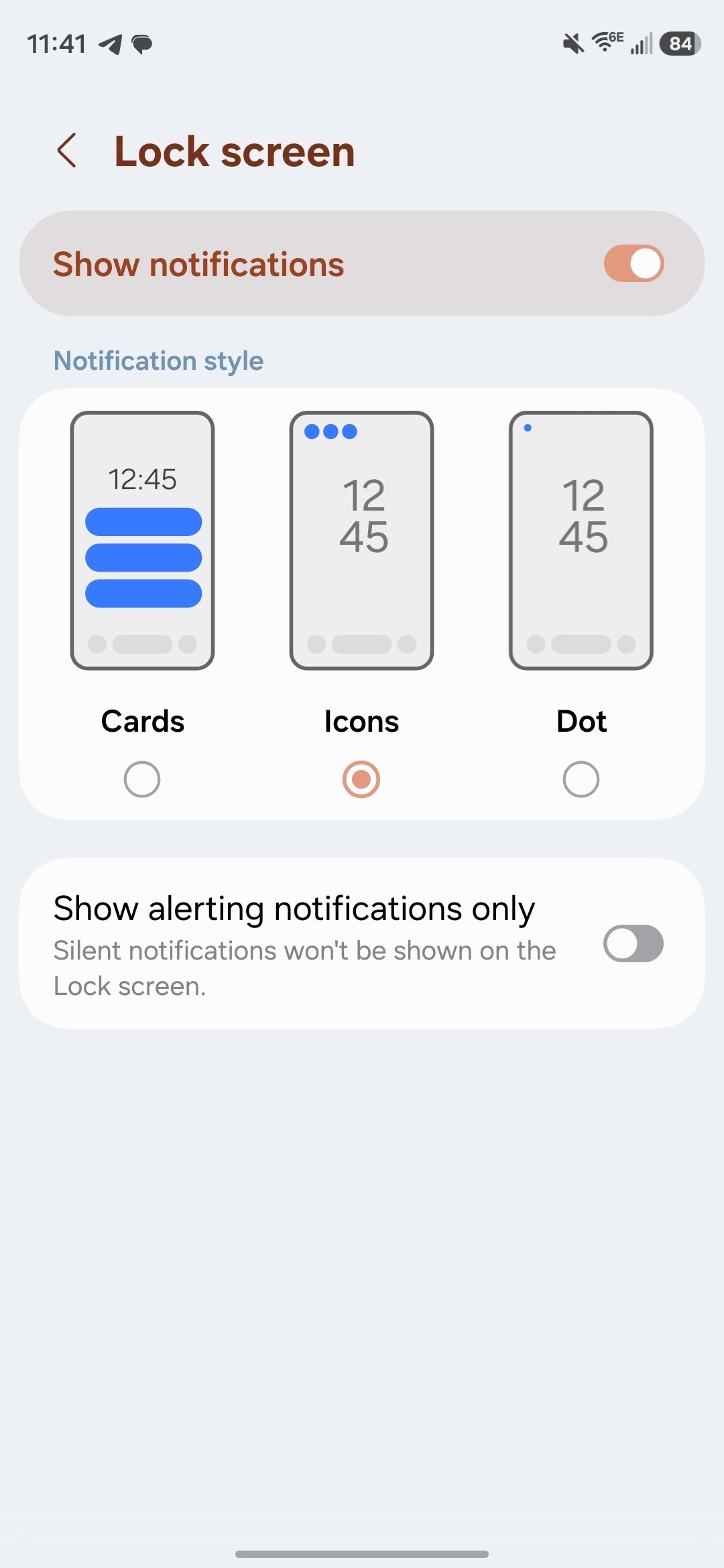This screenshot has height=1568, width=724.
Task: Tap the battery indicator showing 84
Action: pyautogui.click(x=679, y=43)
